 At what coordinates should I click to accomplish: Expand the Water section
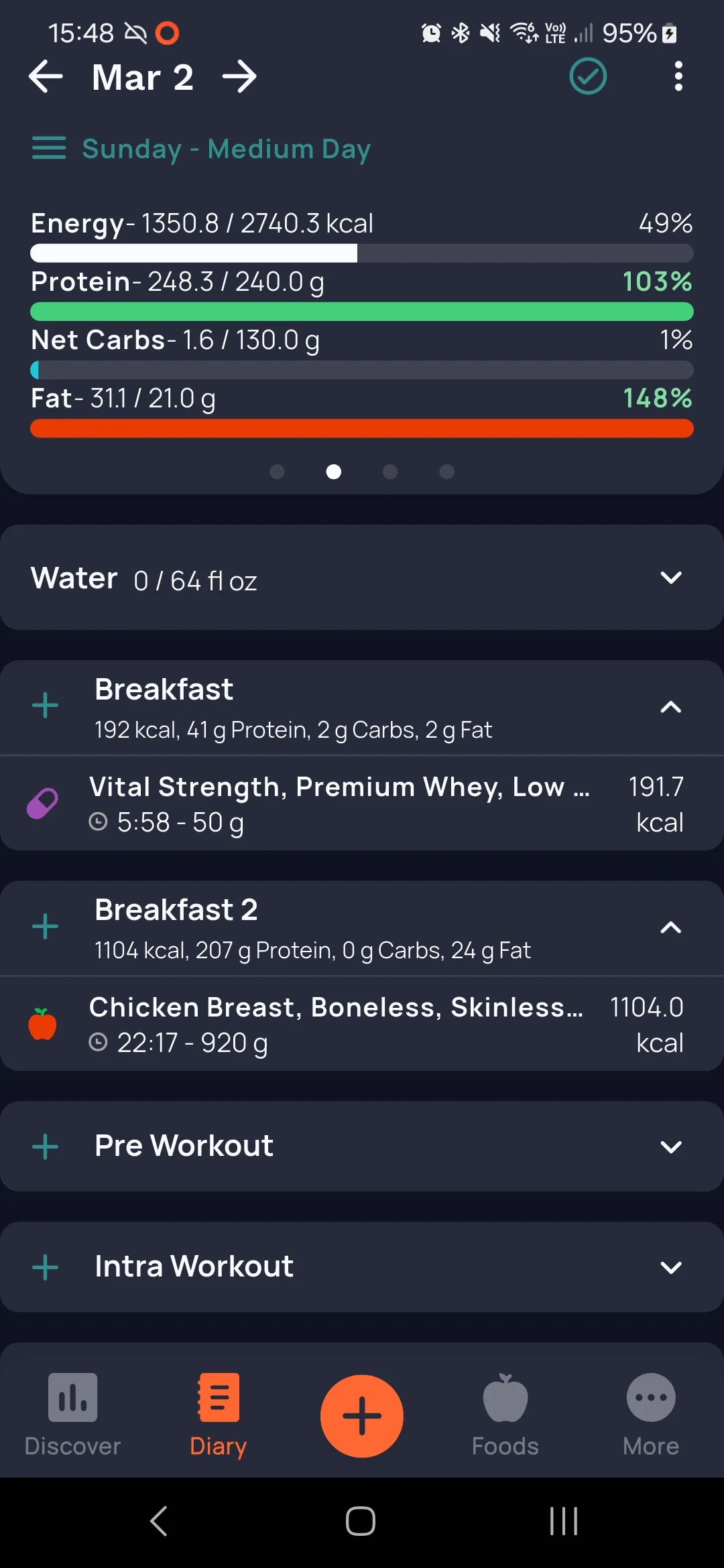670,578
